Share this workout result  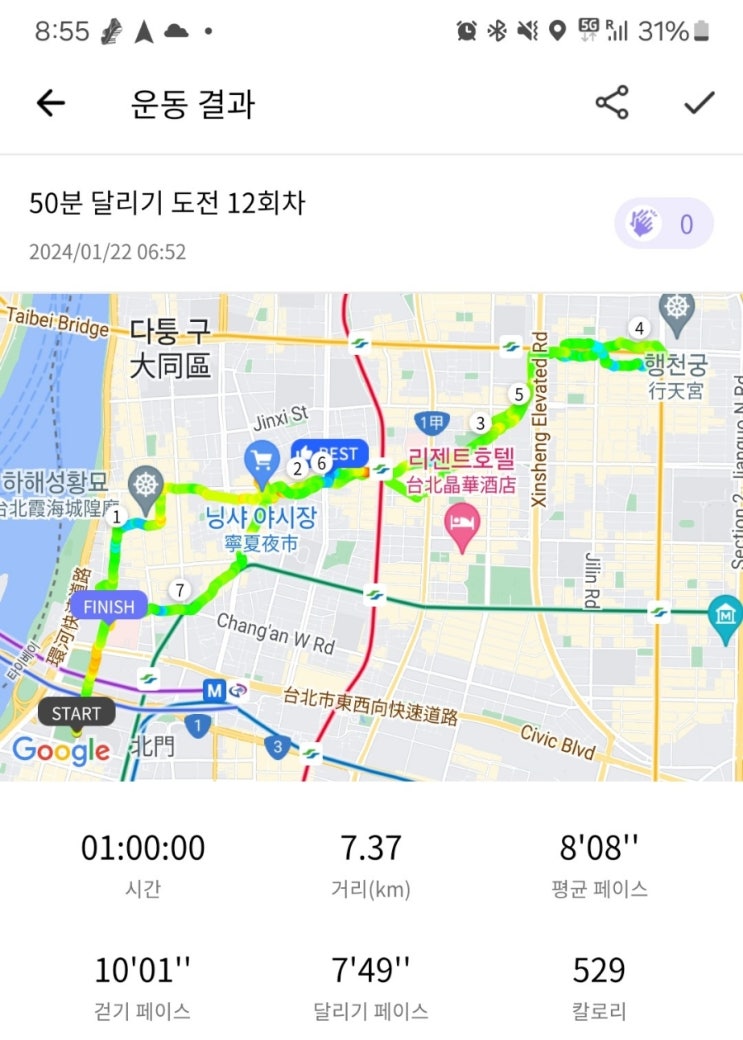click(612, 103)
